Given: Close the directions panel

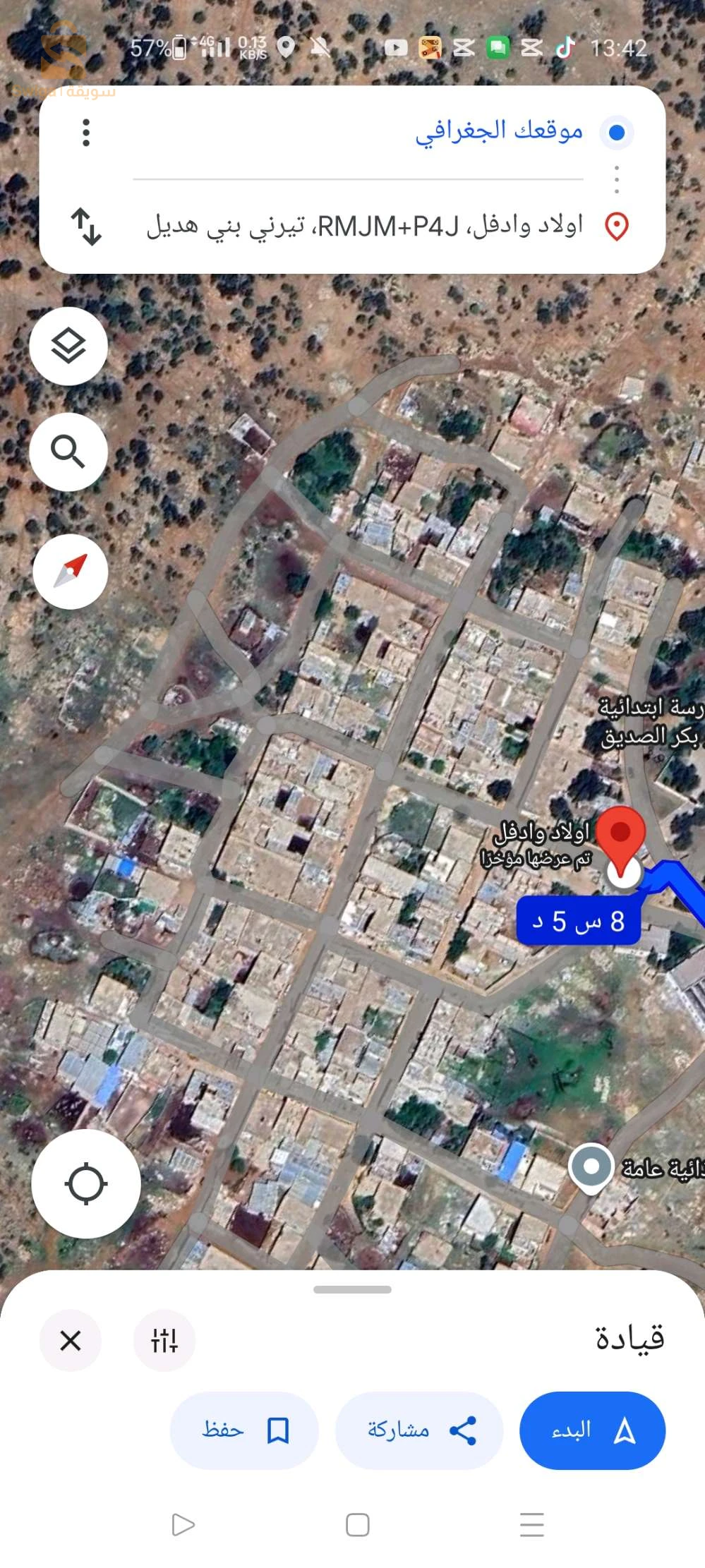Looking at the screenshot, I should [x=71, y=1340].
